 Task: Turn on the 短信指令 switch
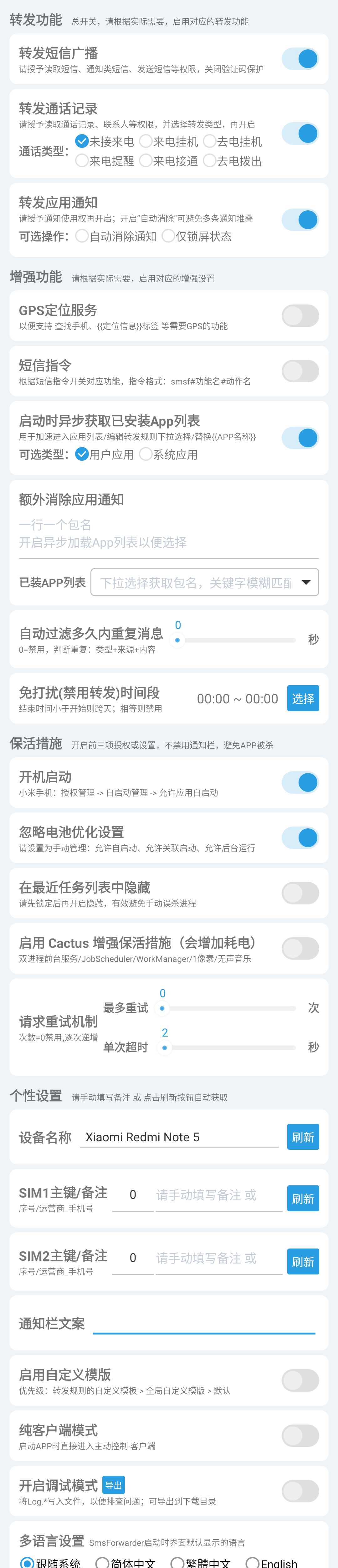pyautogui.click(x=300, y=371)
